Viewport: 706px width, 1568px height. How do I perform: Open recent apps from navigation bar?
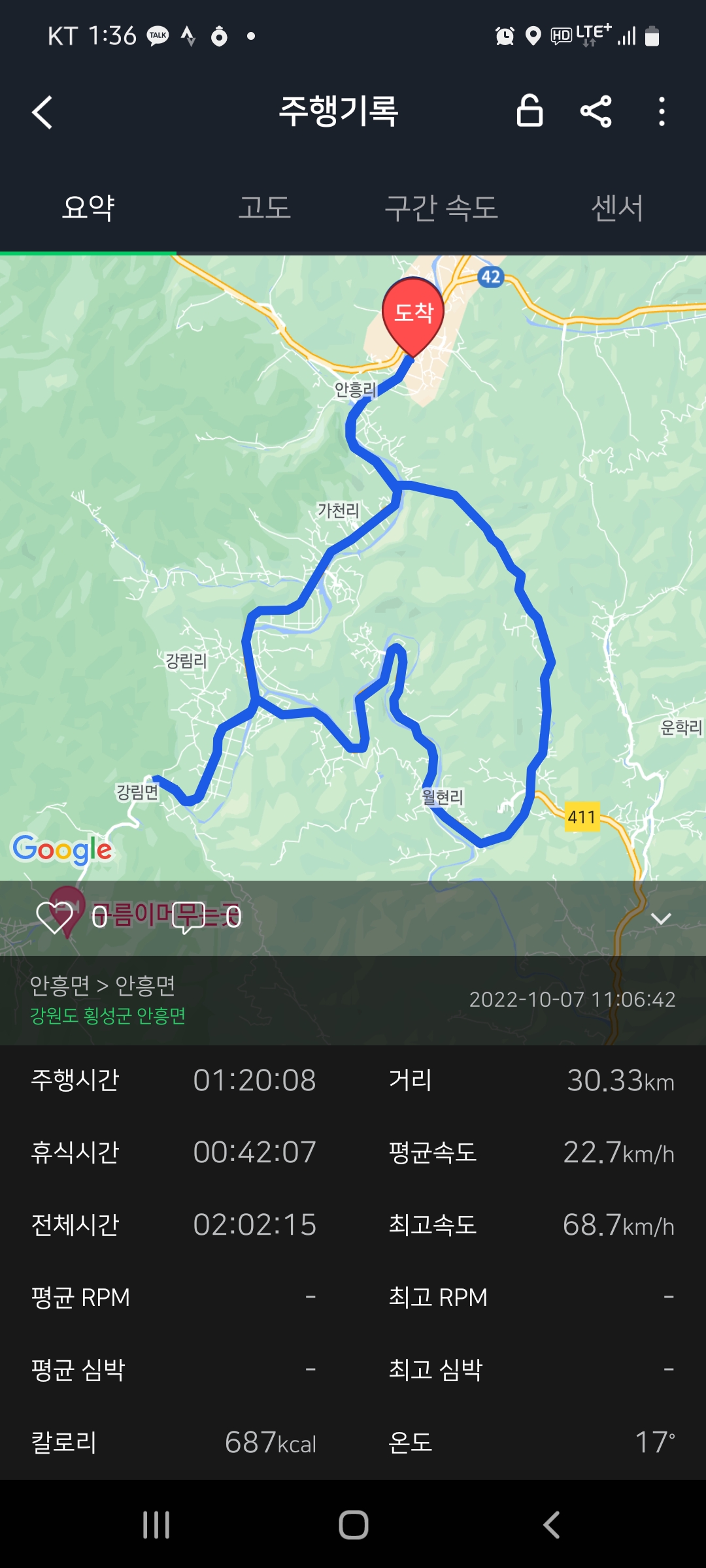[x=156, y=1526]
